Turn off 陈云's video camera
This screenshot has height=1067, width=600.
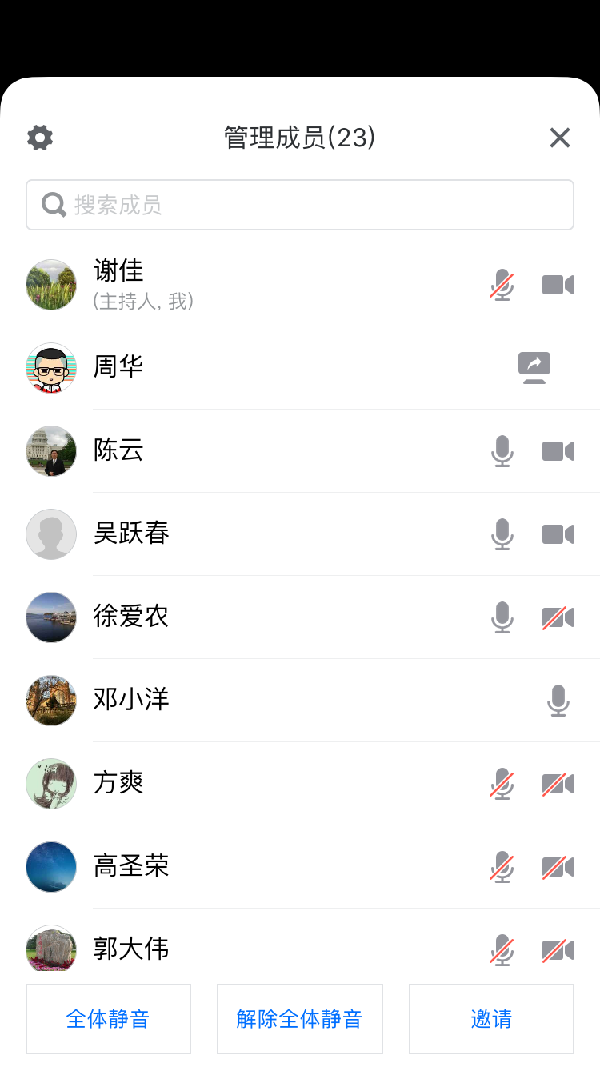point(557,451)
